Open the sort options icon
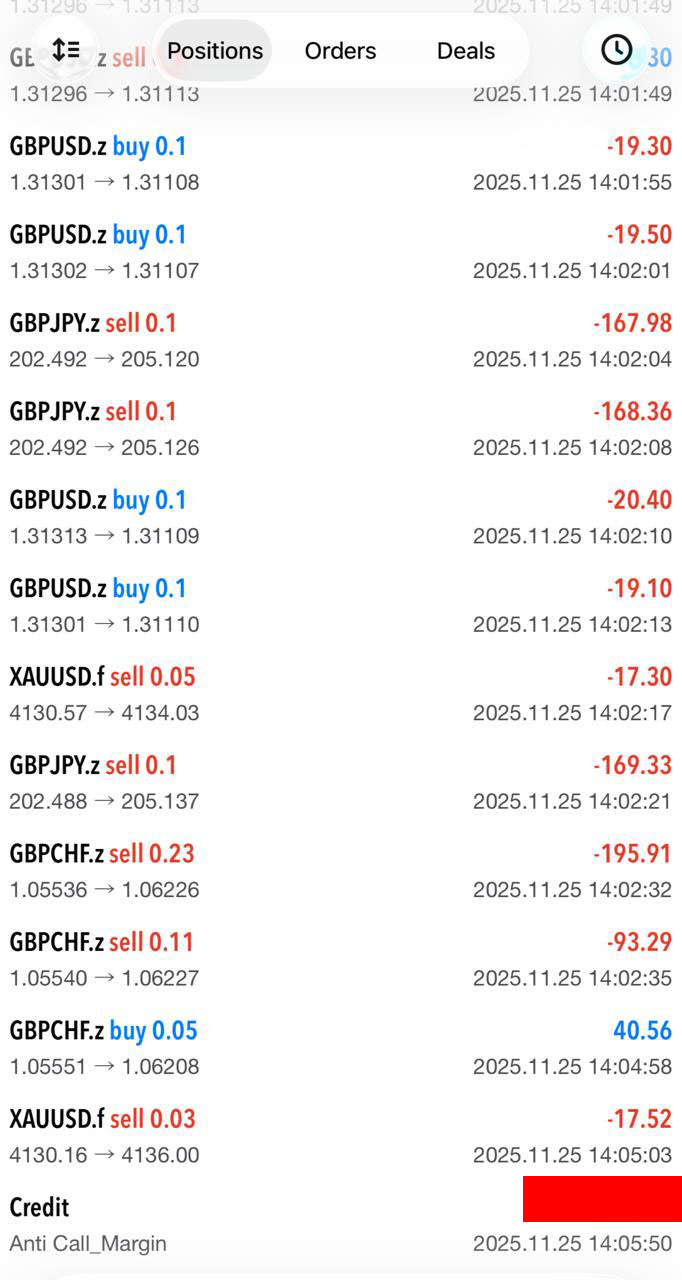This screenshot has width=682, height=1280. (66, 50)
